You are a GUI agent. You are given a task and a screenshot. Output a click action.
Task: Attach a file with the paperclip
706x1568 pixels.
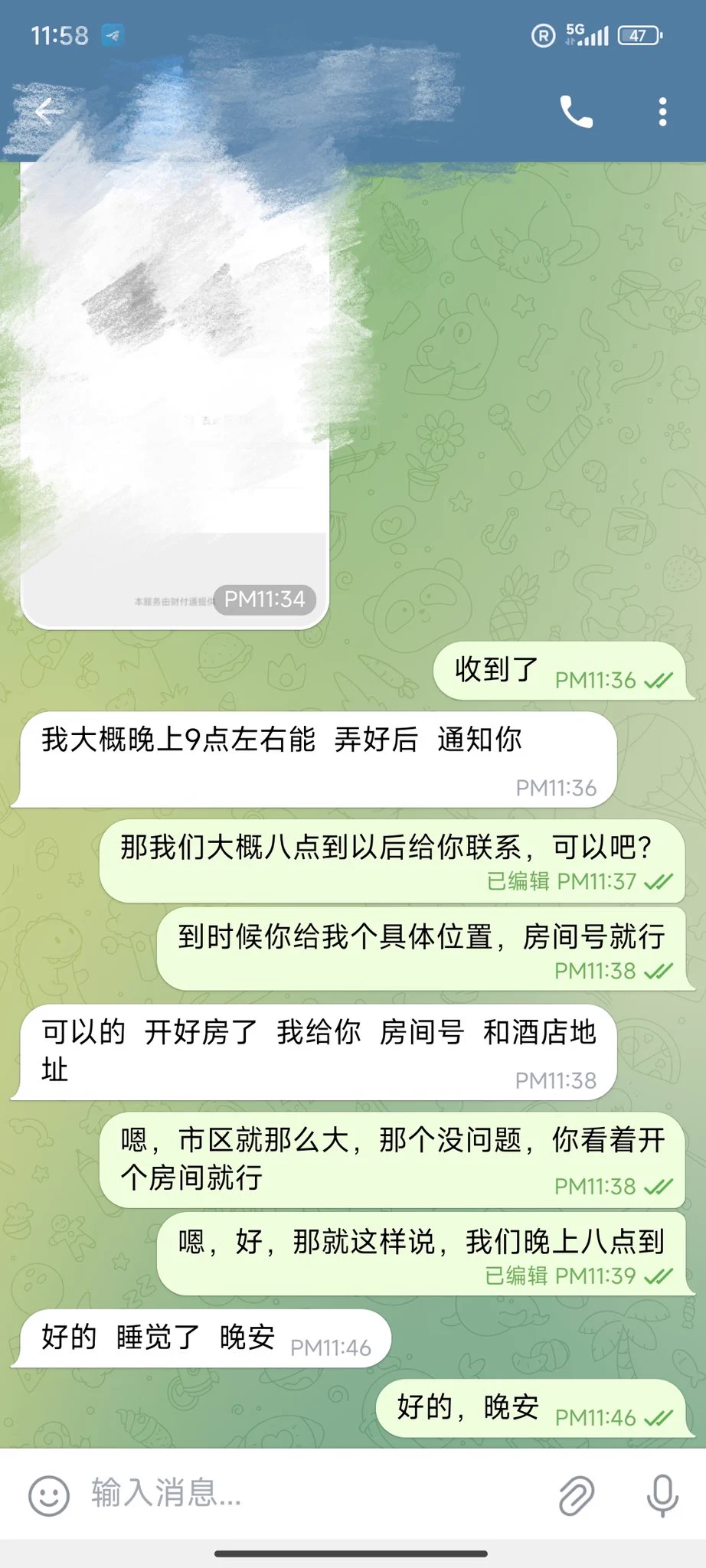click(x=576, y=1495)
